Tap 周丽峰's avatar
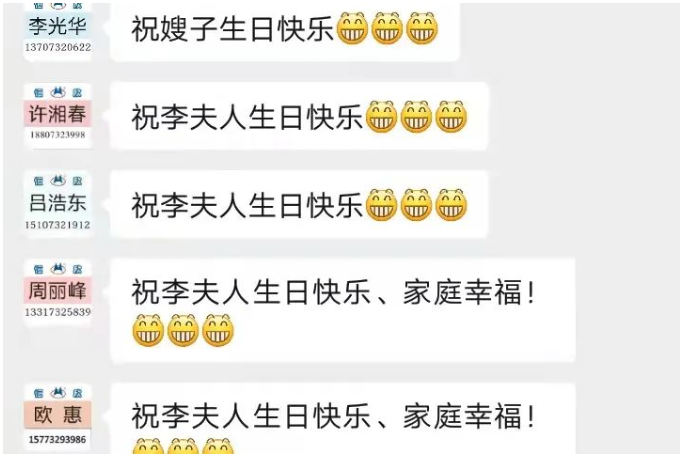The image size is (681, 457). click(57, 290)
